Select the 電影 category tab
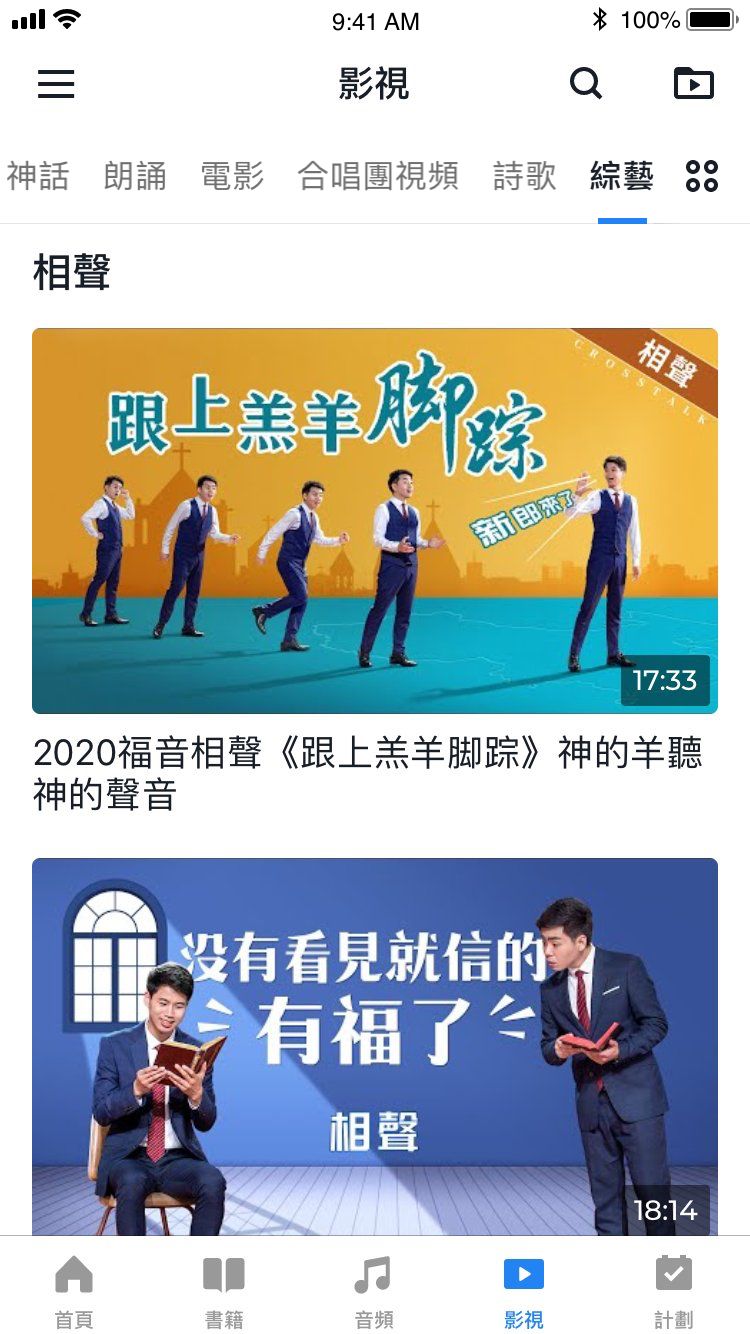The image size is (750, 1334). (x=232, y=176)
